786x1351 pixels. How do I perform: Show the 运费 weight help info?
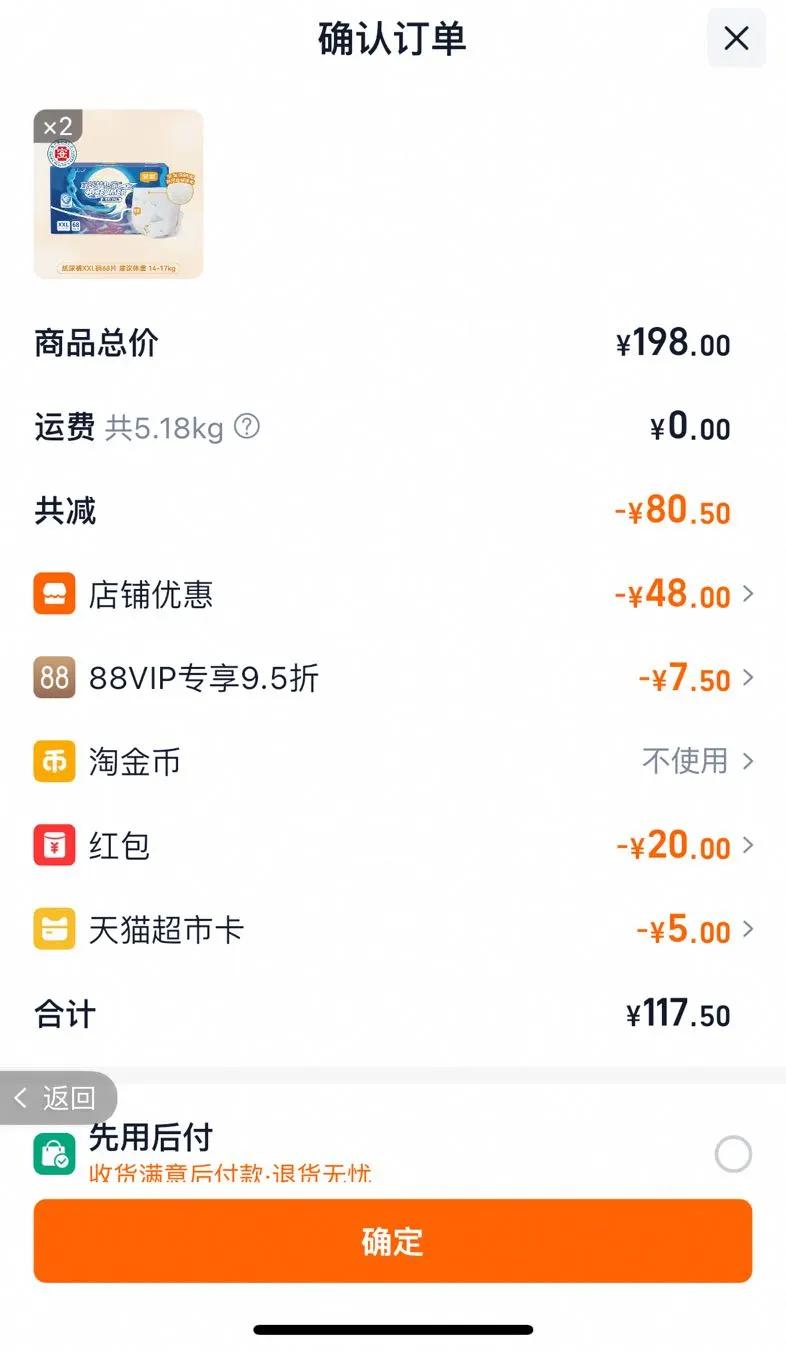coord(246,427)
